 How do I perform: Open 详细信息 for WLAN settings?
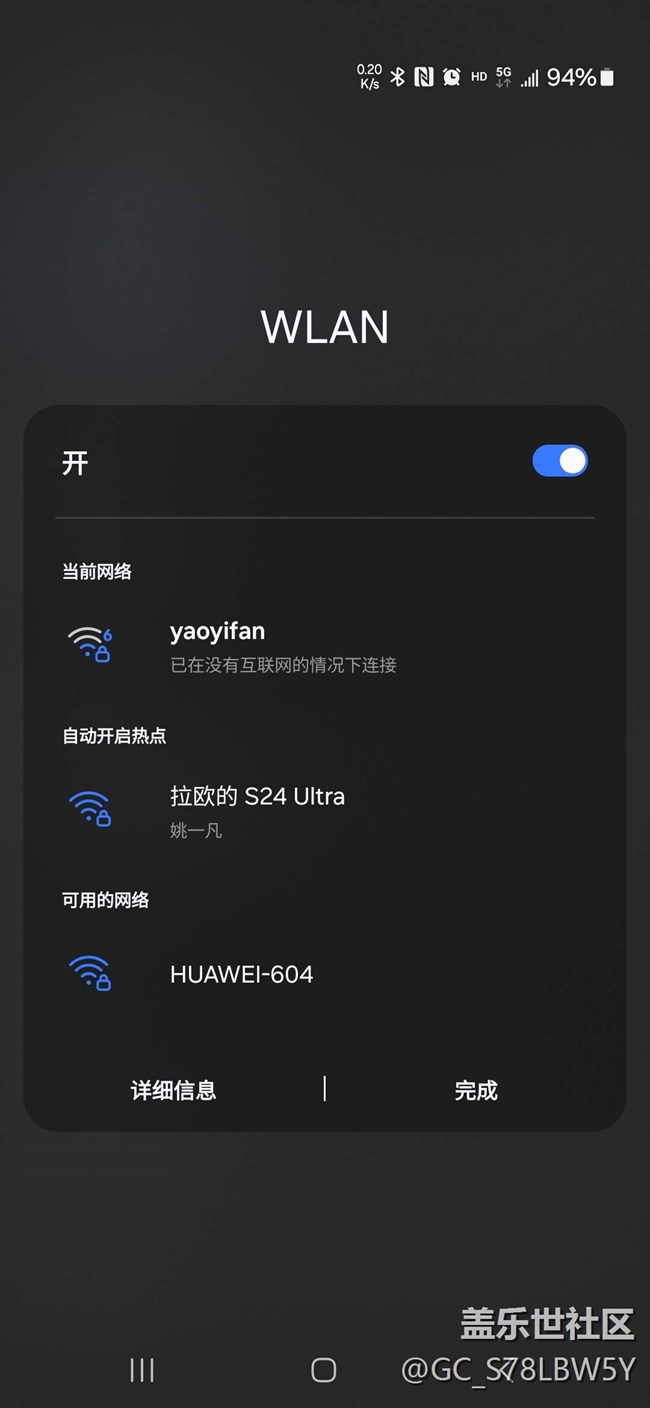tap(174, 1090)
